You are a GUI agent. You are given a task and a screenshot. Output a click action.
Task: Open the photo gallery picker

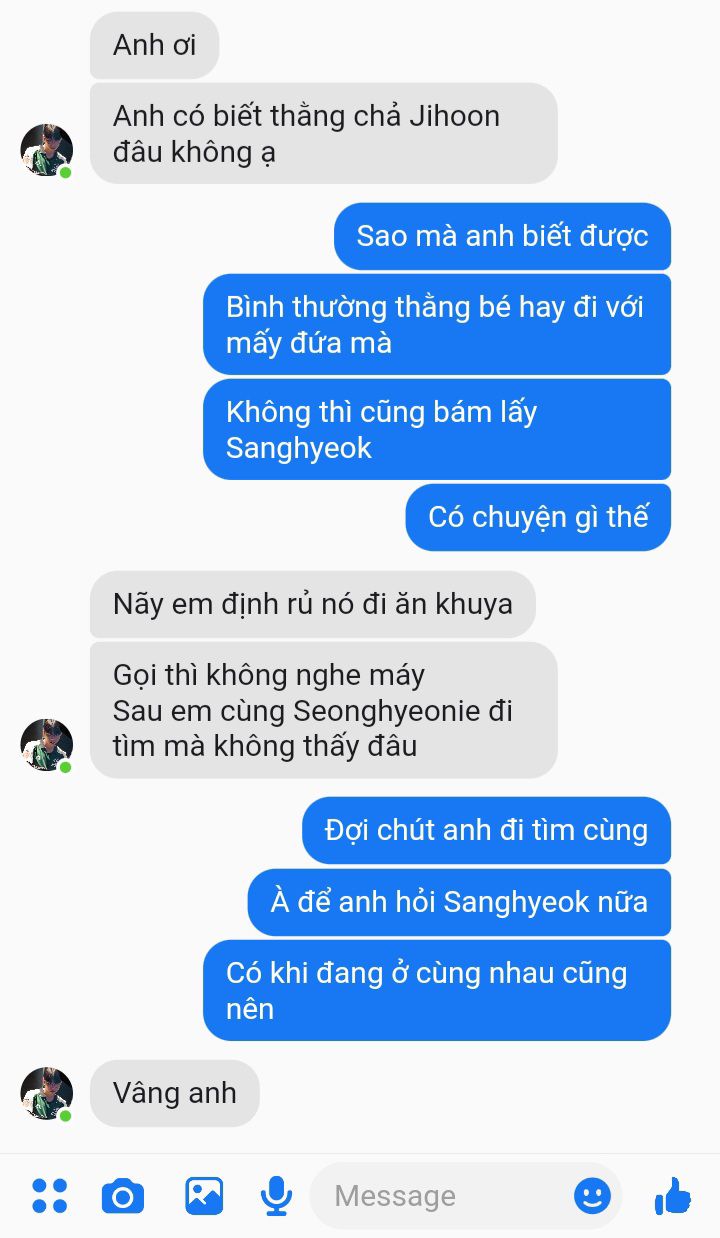204,1195
